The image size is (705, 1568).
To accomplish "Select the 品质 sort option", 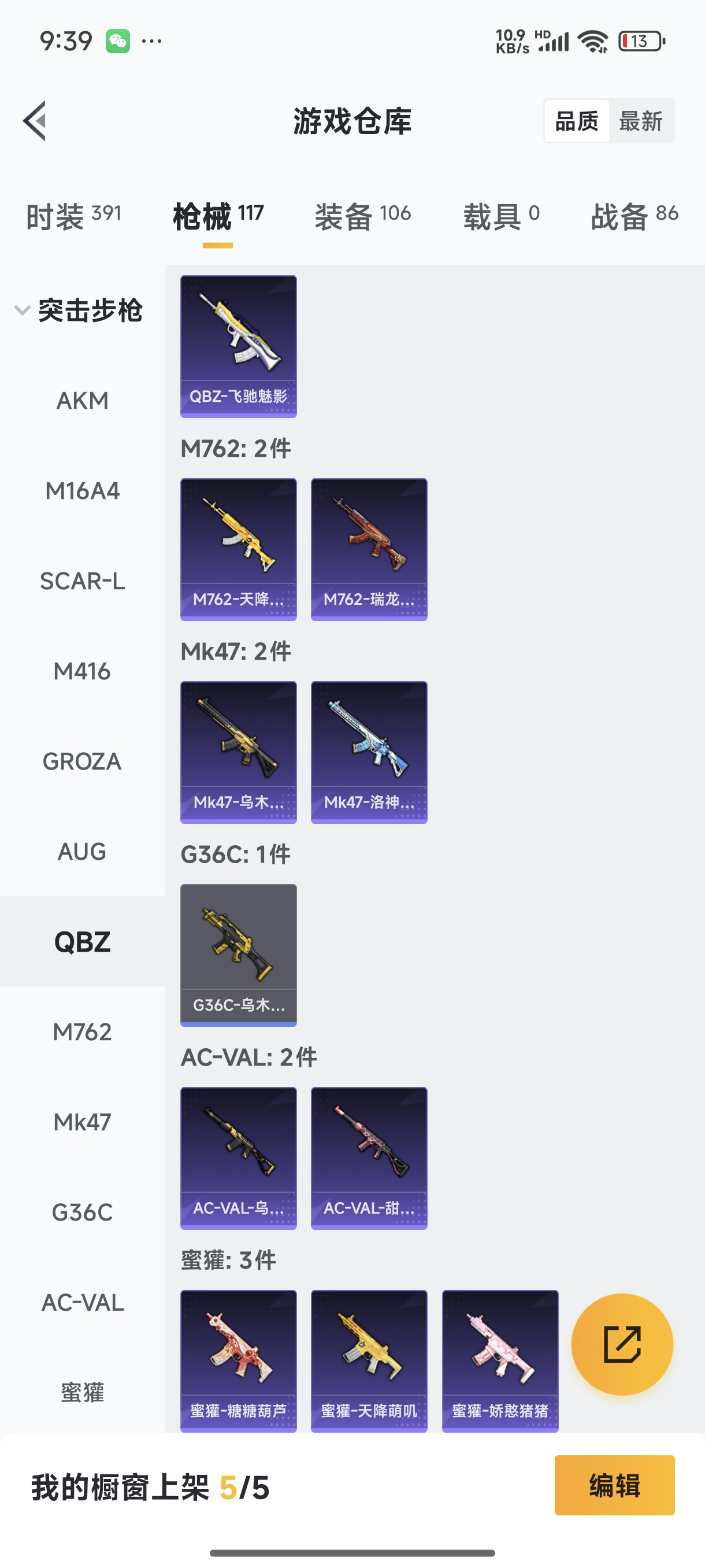I will pyautogui.click(x=576, y=121).
